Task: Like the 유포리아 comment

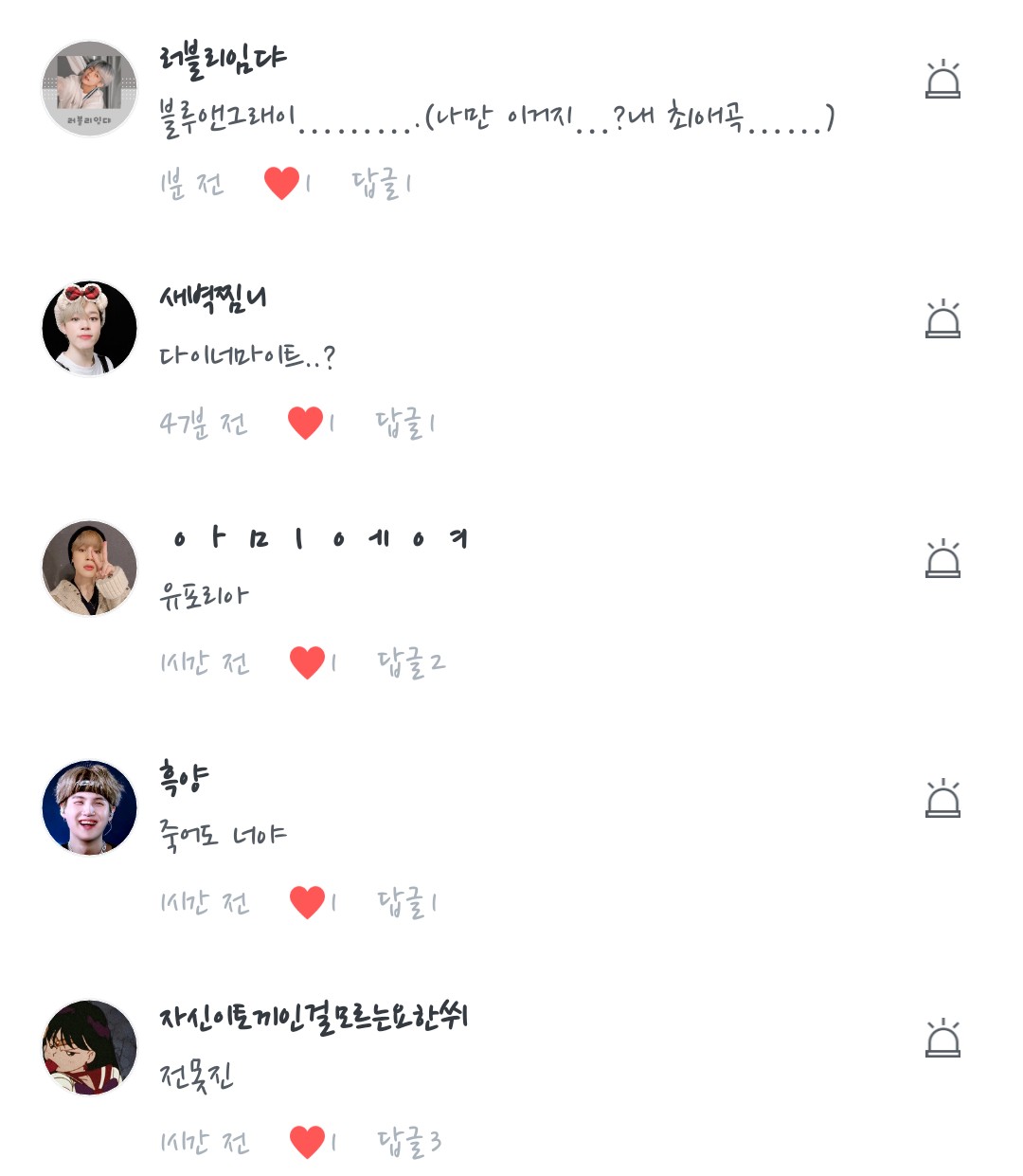Action: (x=307, y=661)
